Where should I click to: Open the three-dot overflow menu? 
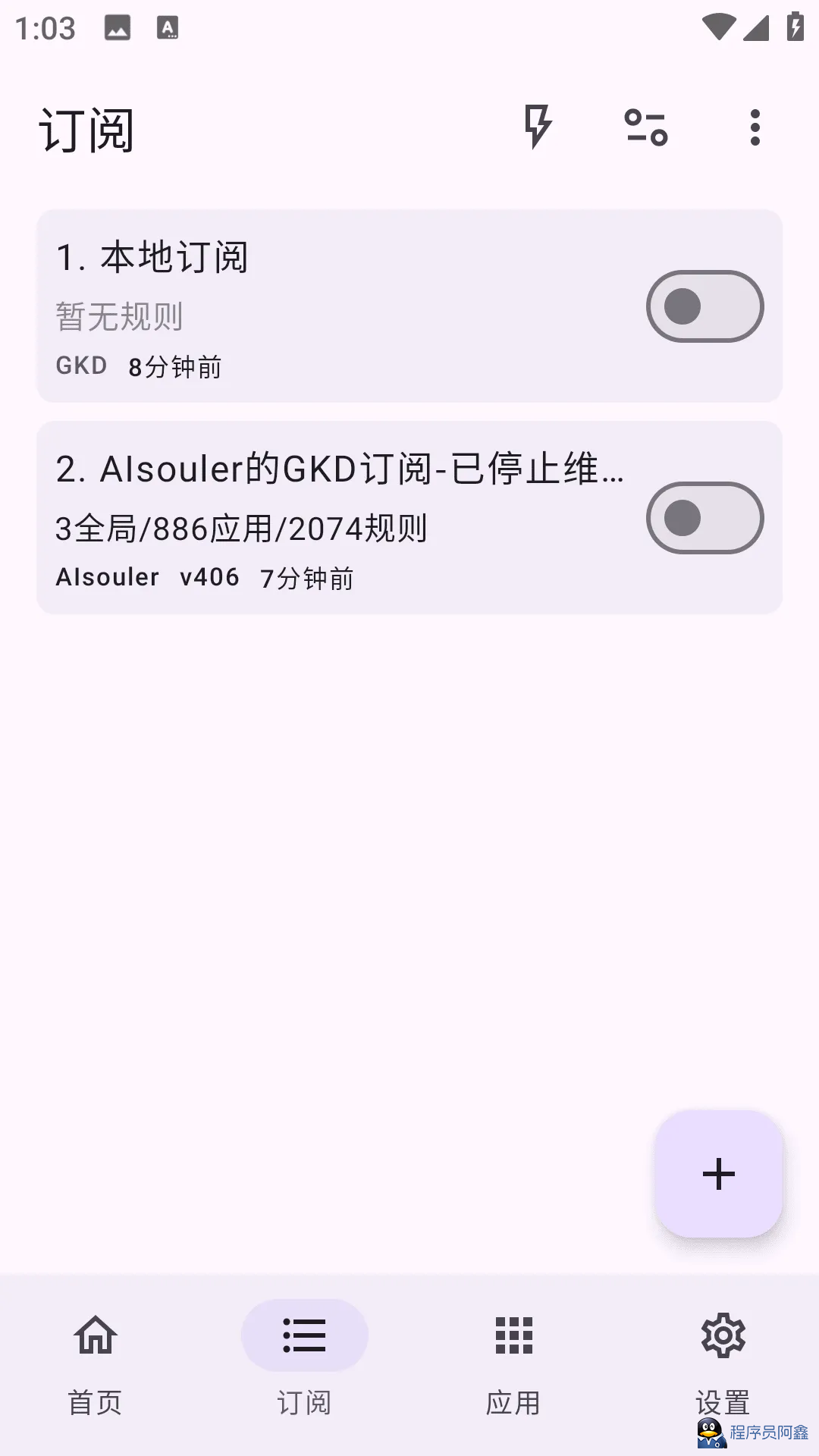(755, 127)
